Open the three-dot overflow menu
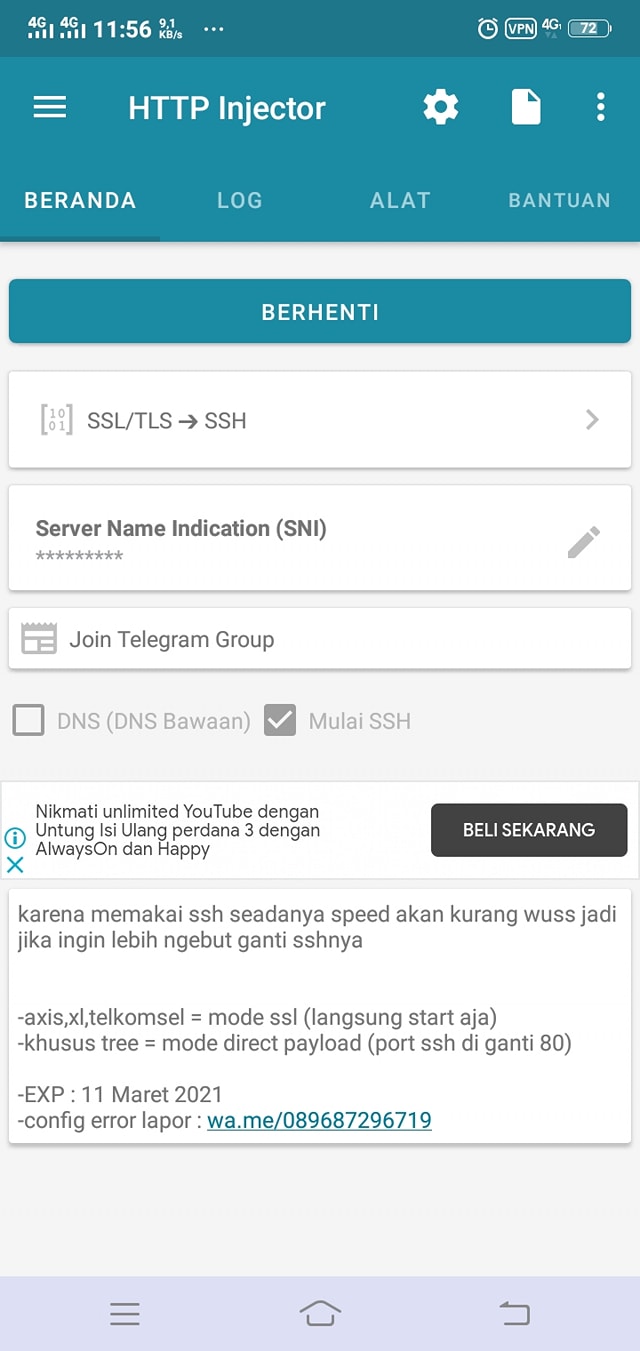 point(600,107)
